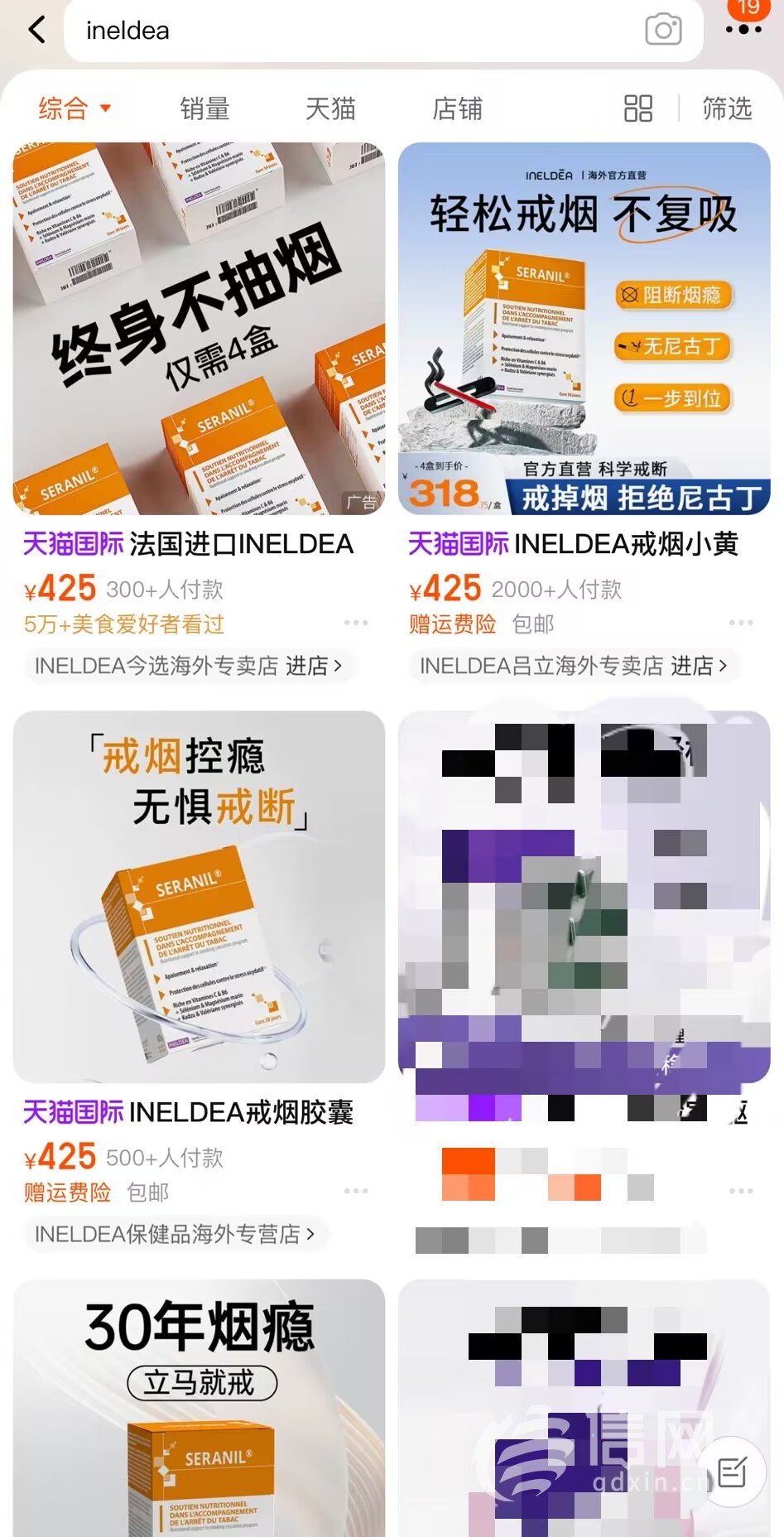Switch to the 店铺 tab

pyautogui.click(x=457, y=108)
